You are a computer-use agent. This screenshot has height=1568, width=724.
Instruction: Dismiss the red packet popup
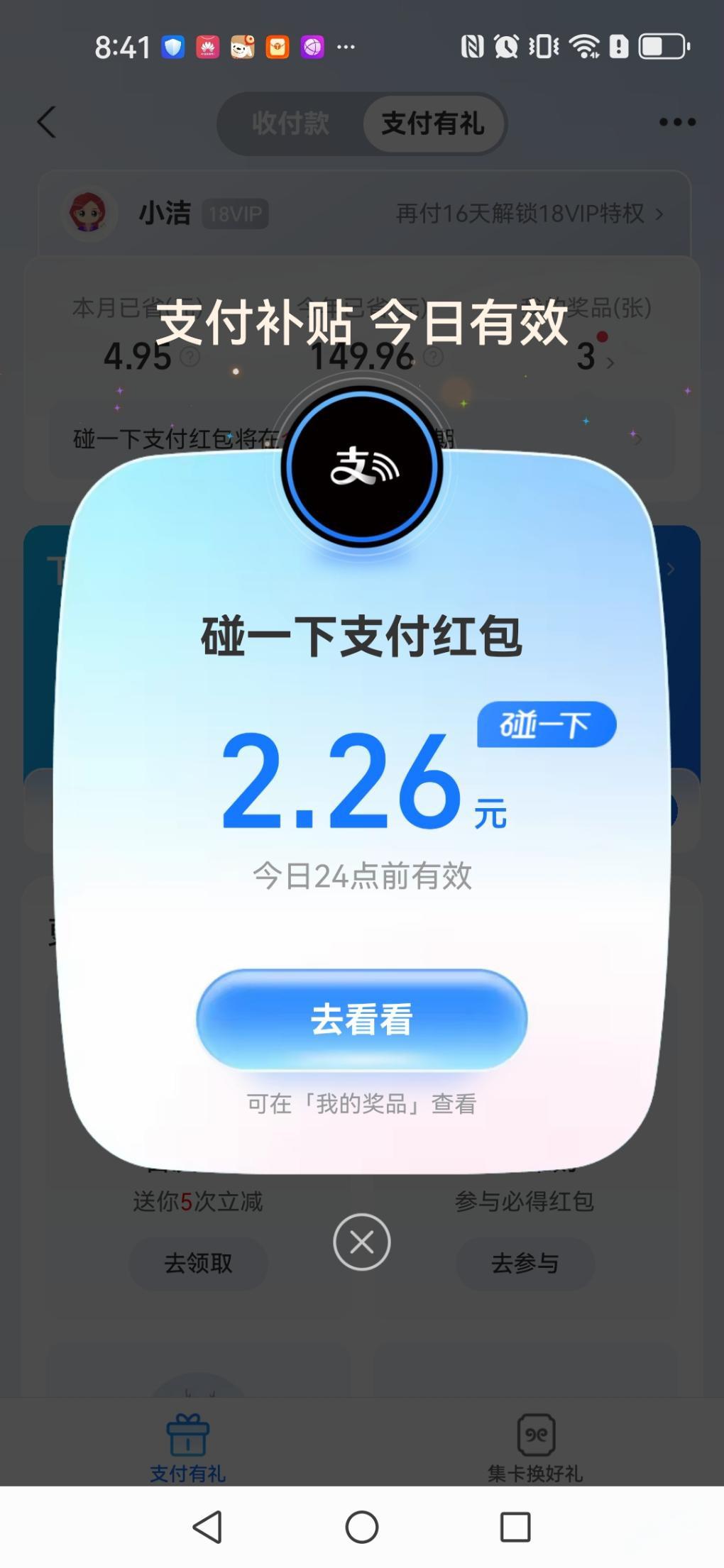point(361,1242)
